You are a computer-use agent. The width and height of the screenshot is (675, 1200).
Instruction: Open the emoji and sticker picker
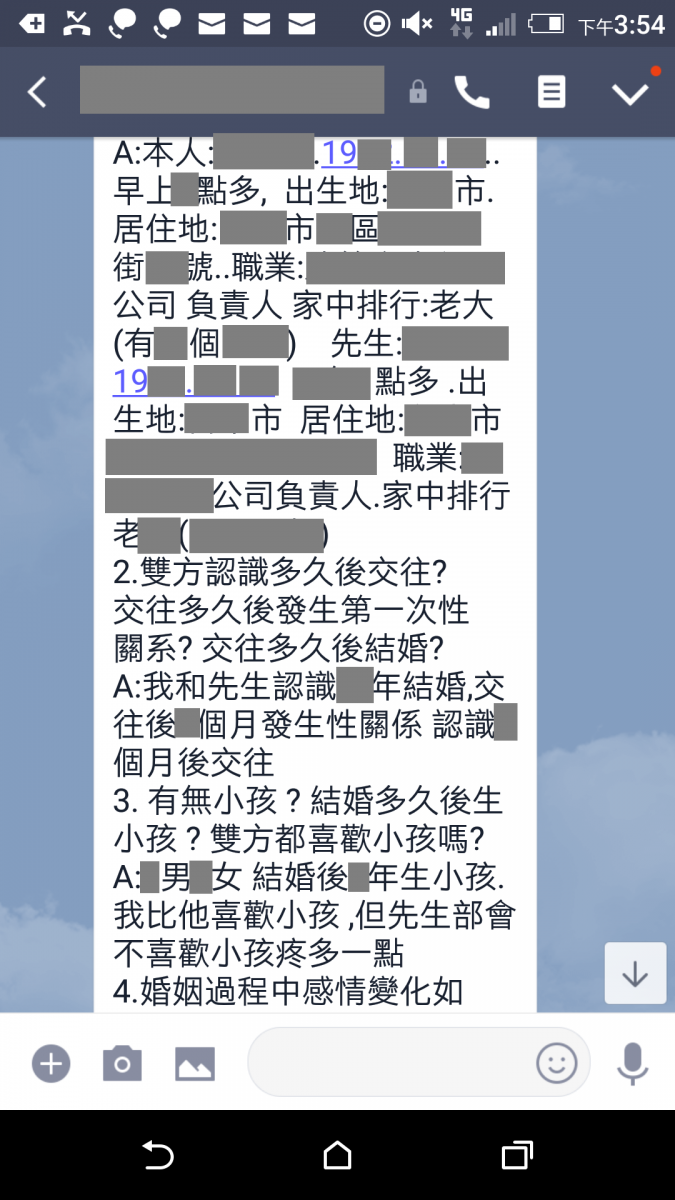tap(557, 1062)
